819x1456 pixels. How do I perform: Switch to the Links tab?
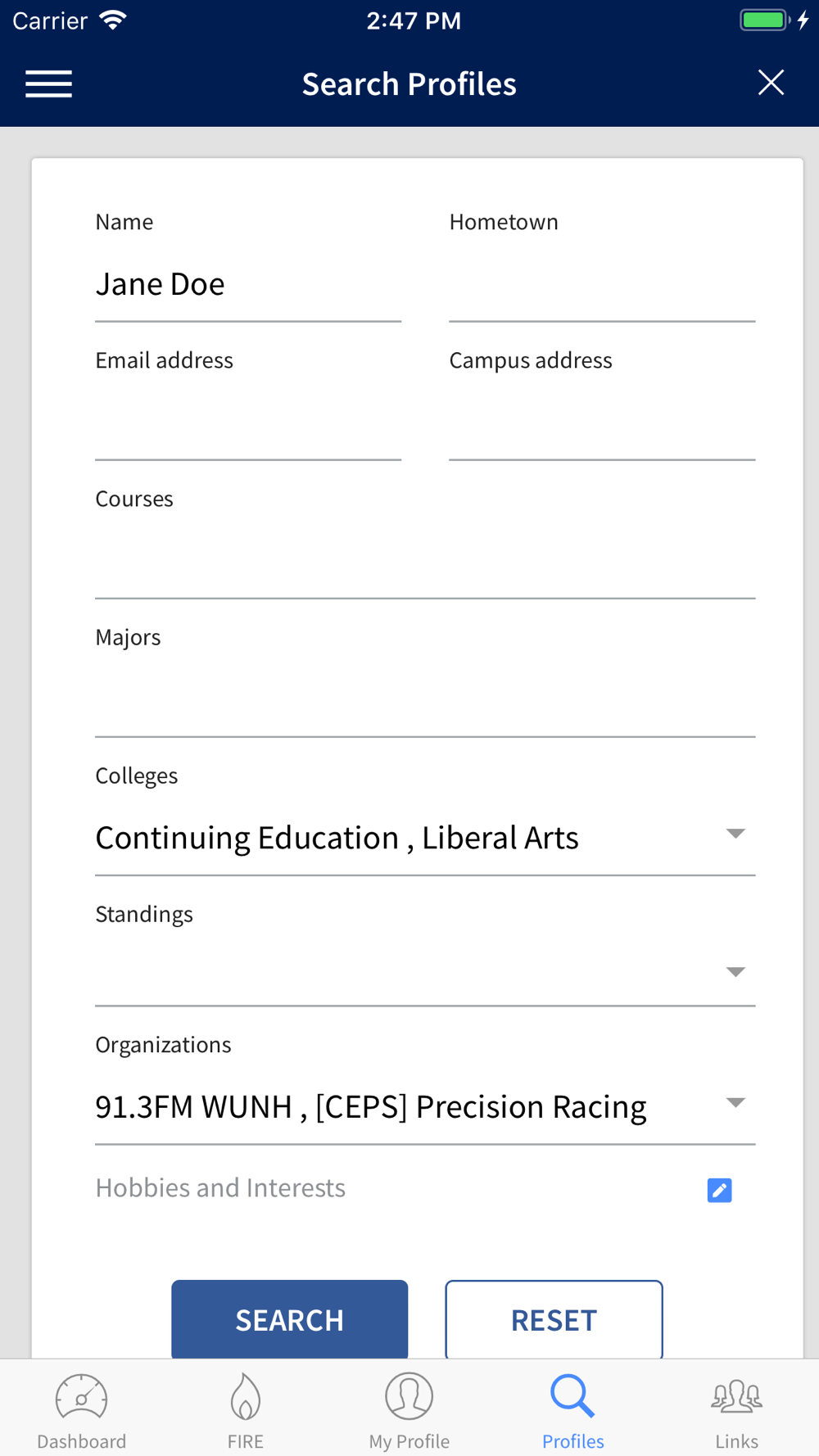coord(737,1411)
